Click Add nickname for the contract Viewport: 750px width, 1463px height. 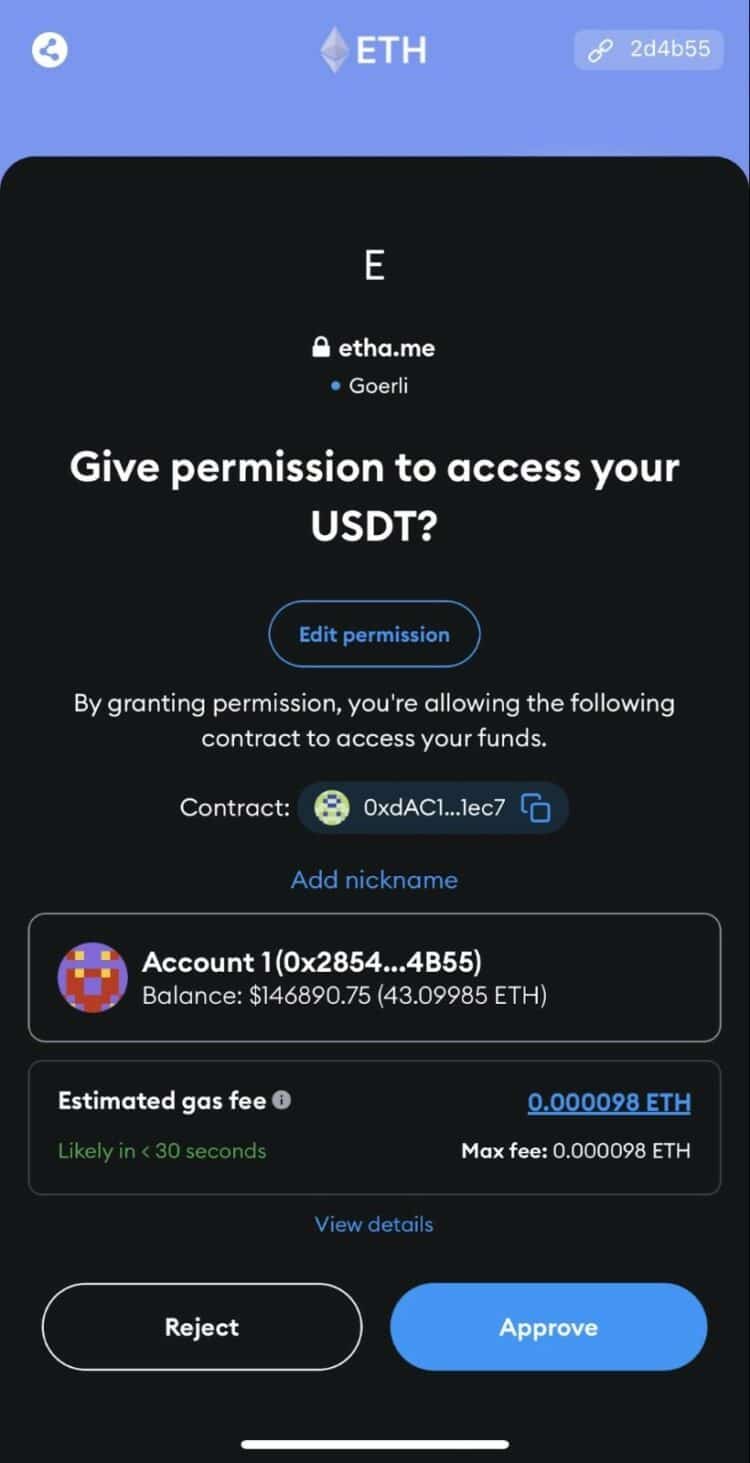pos(374,880)
